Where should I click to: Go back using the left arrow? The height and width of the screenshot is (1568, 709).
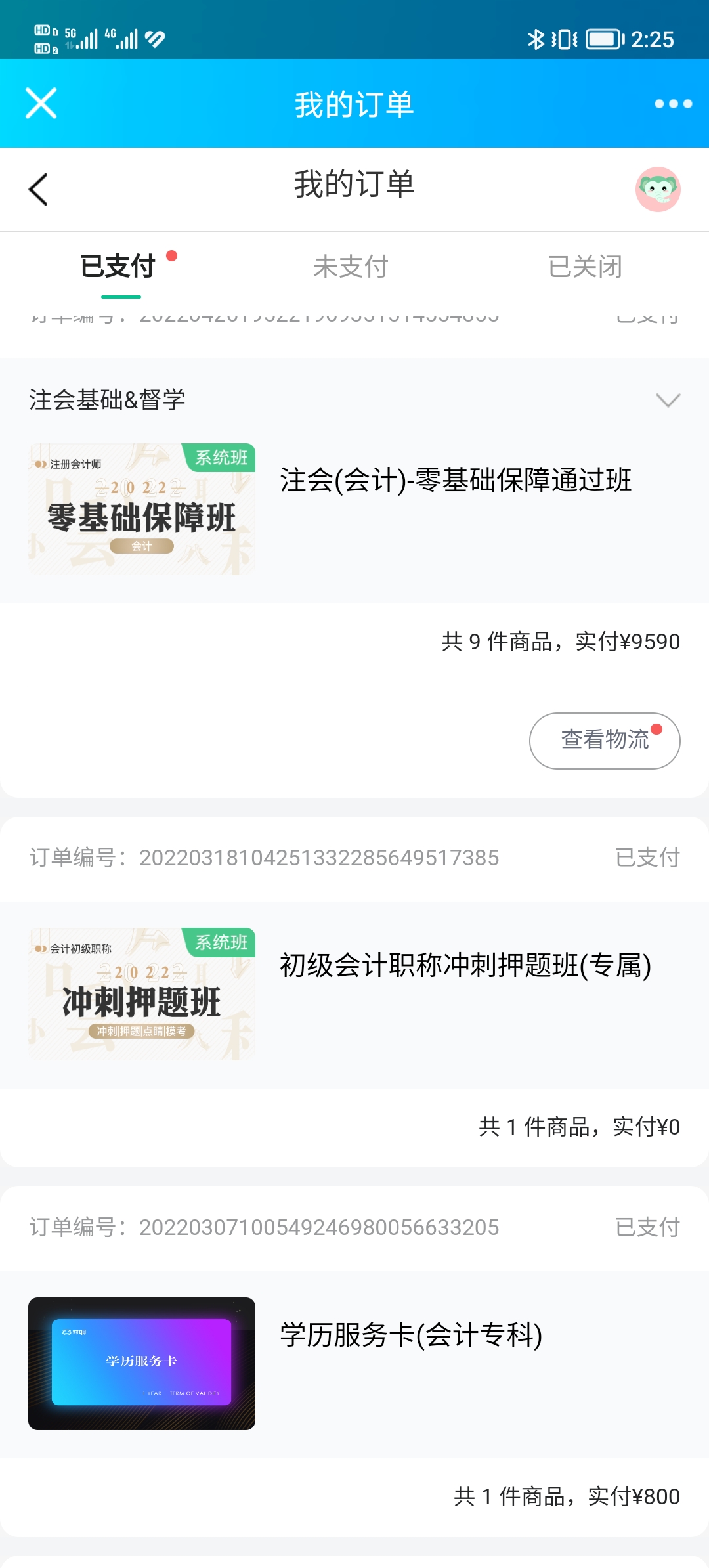(39, 189)
